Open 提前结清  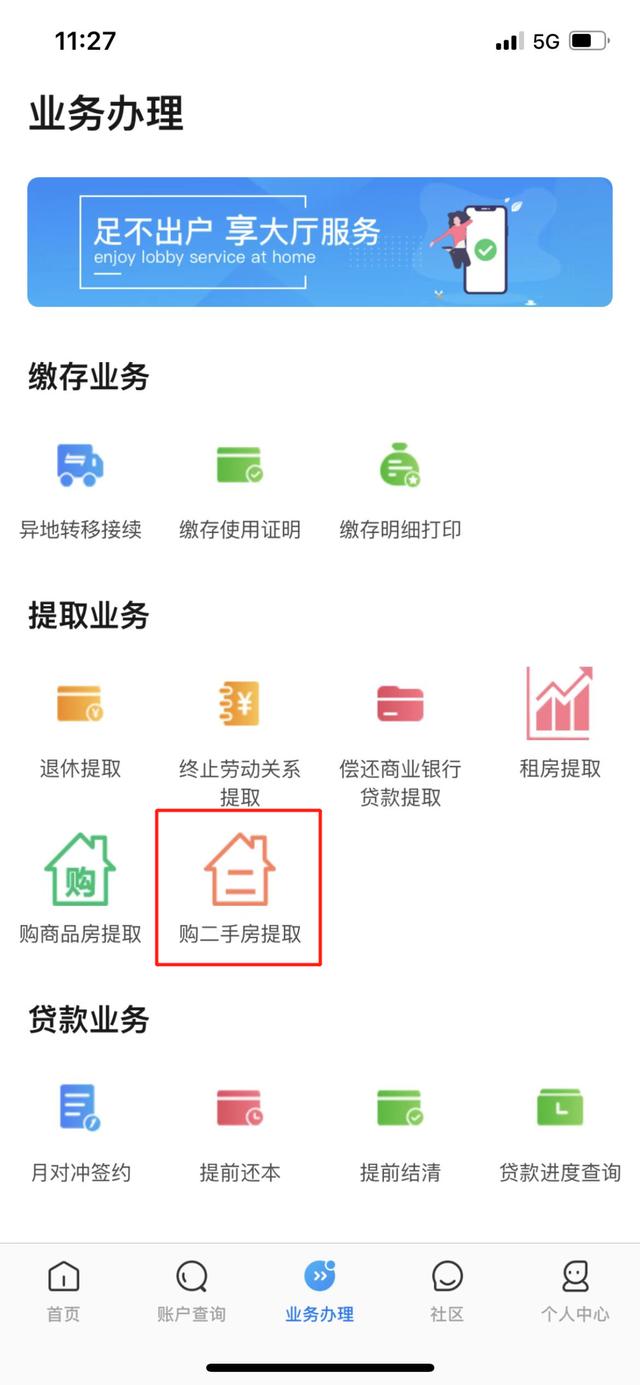coord(400,1130)
